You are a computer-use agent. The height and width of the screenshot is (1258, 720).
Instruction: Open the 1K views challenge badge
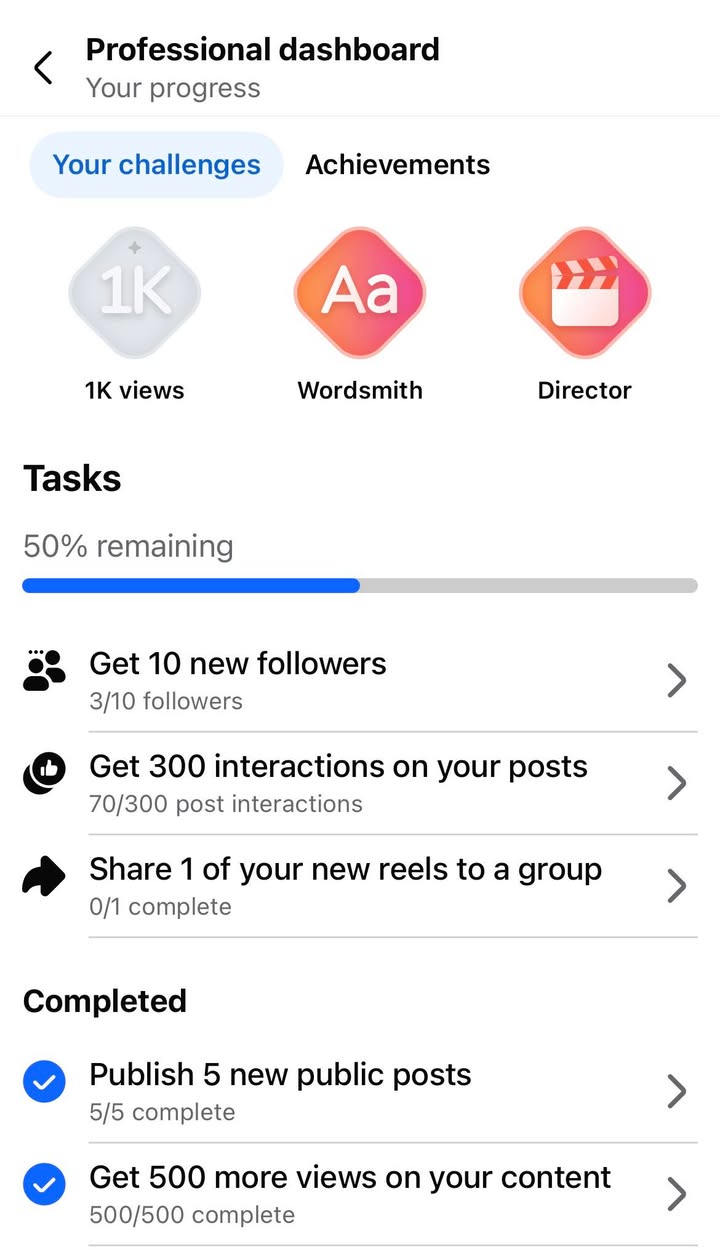[x=135, y=314]
